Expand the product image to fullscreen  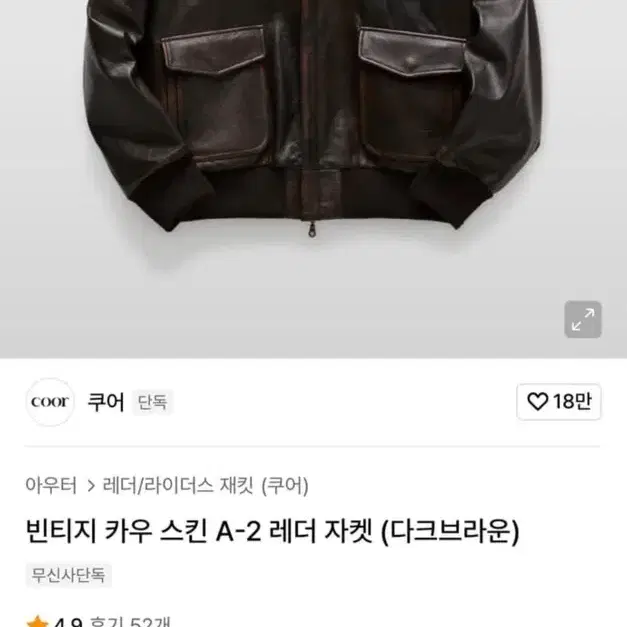[x=583, y=320]
